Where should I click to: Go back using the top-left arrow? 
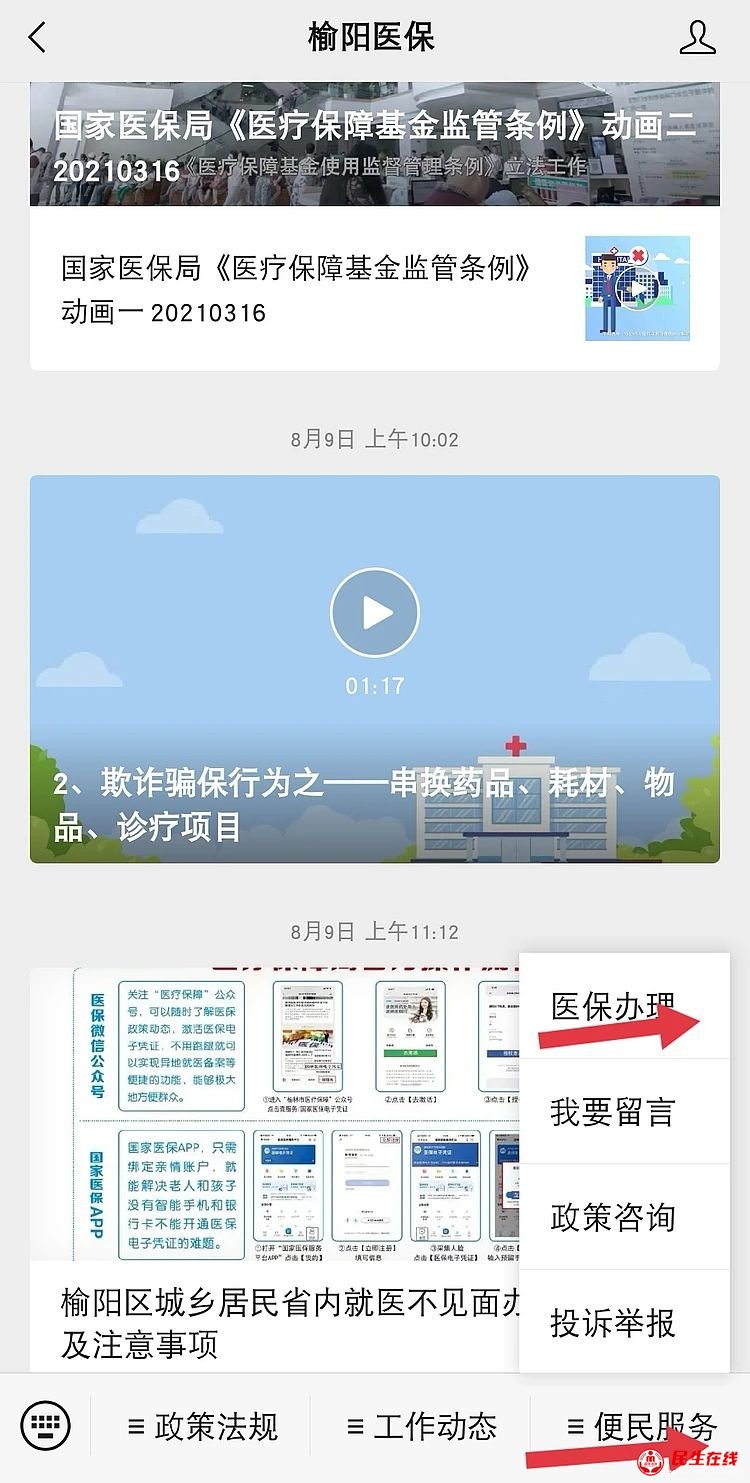coord(37,39)
